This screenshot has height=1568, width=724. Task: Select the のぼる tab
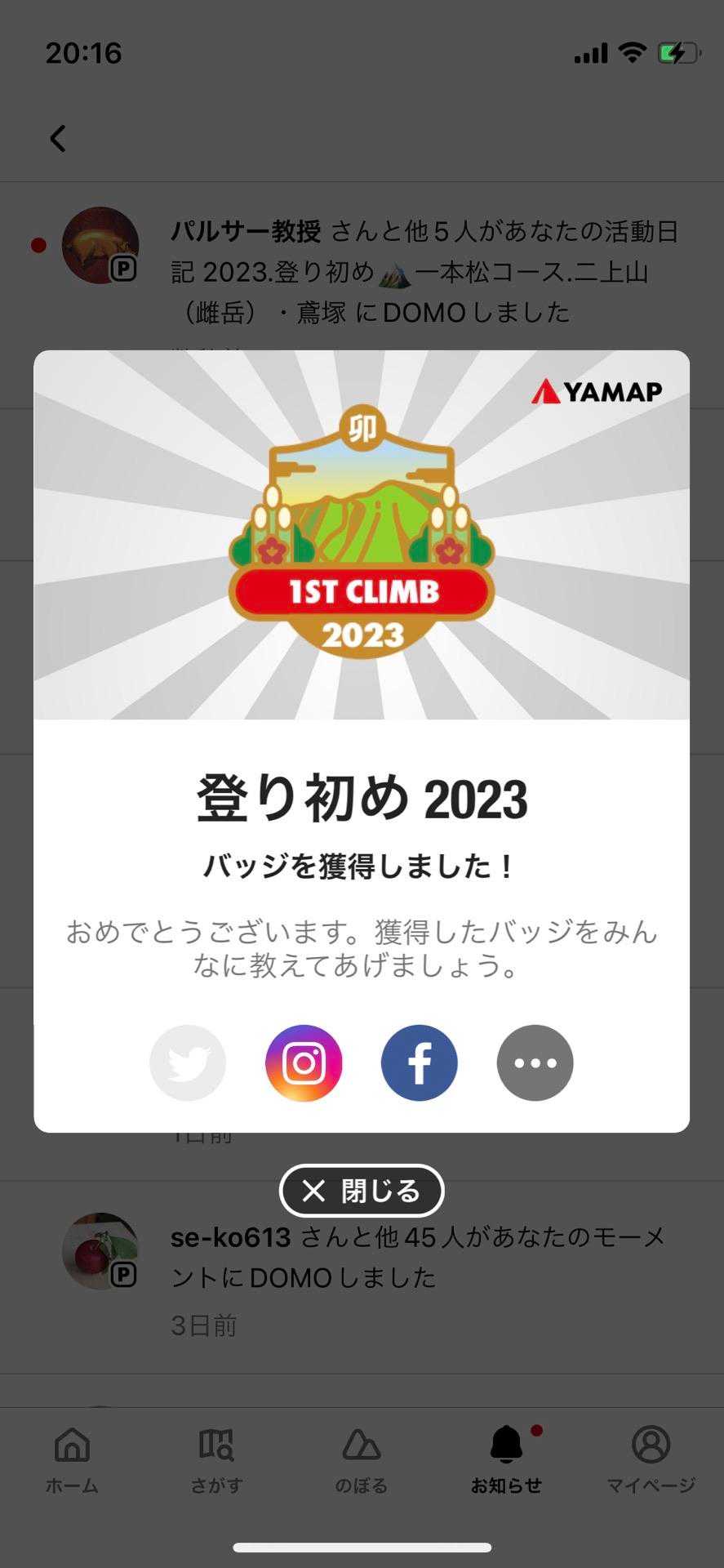point(361,1460)
